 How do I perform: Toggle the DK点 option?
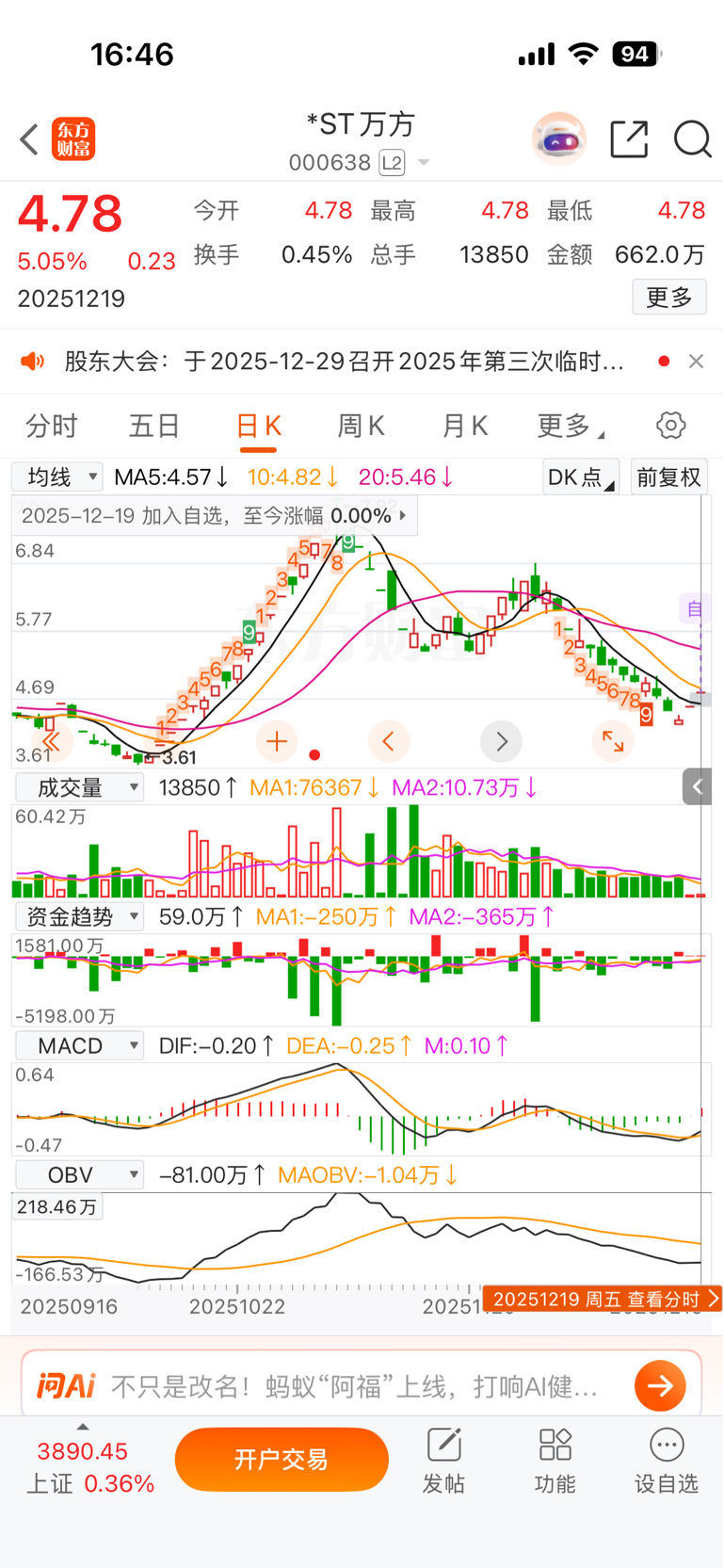(580, 477)
